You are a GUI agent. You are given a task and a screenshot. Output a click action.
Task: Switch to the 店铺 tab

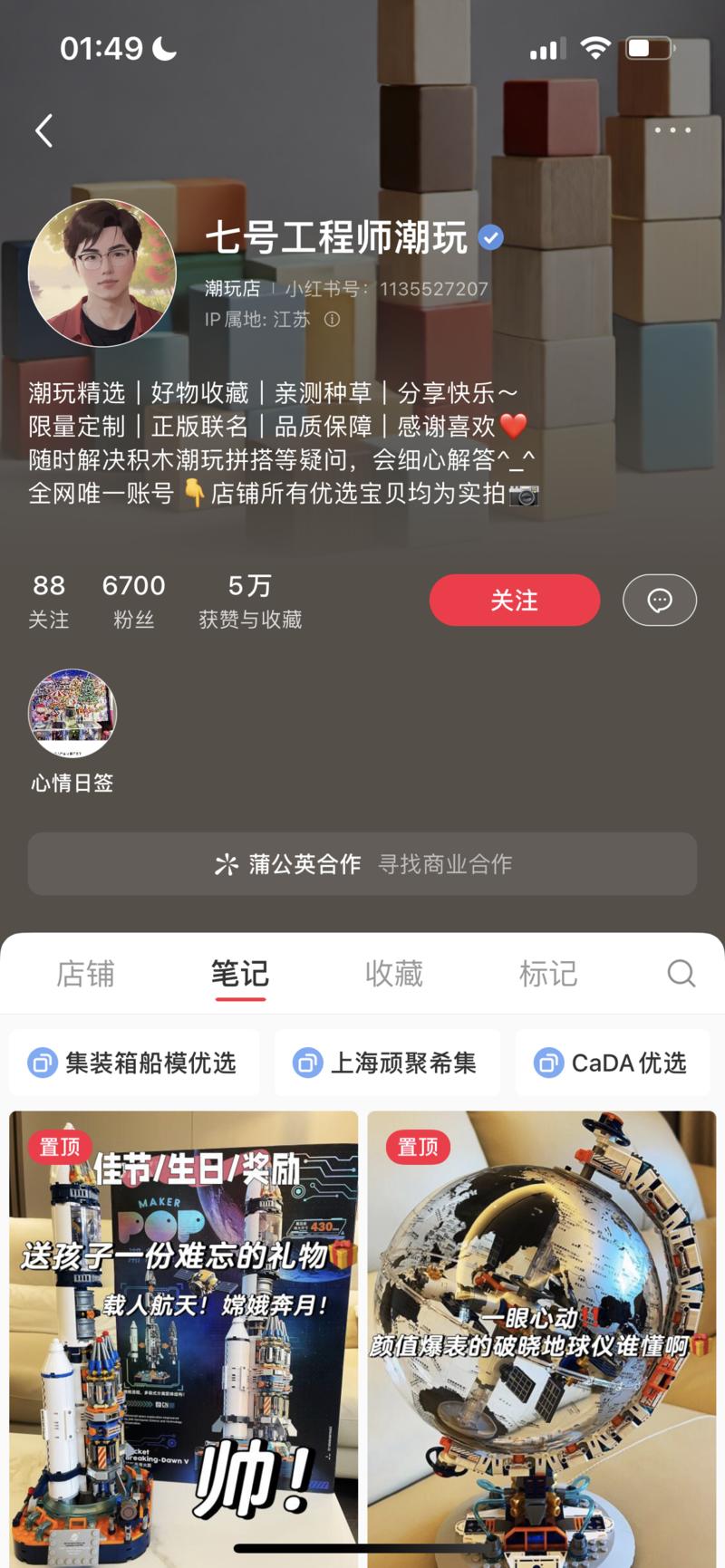pos(85,974)
